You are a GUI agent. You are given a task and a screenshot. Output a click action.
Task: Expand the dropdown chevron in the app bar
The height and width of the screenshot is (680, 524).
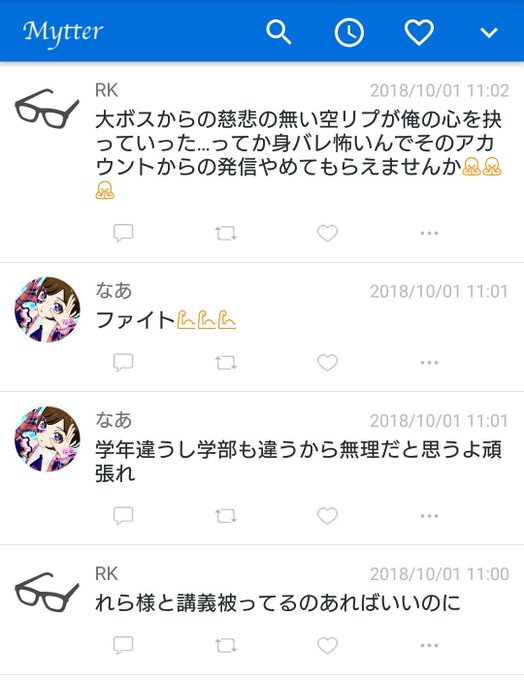tap(489, 33)
